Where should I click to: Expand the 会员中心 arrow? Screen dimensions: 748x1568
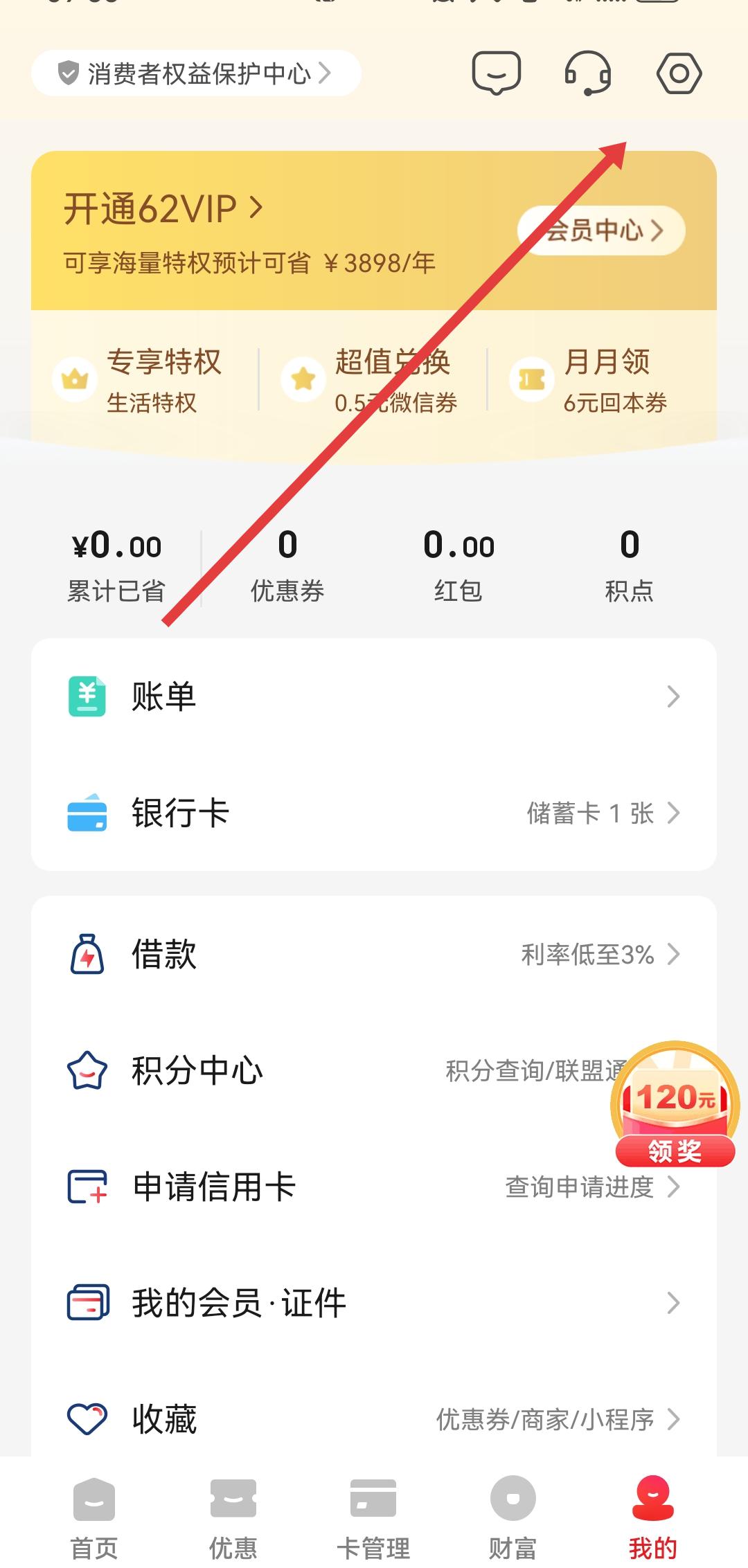[659, 231]
